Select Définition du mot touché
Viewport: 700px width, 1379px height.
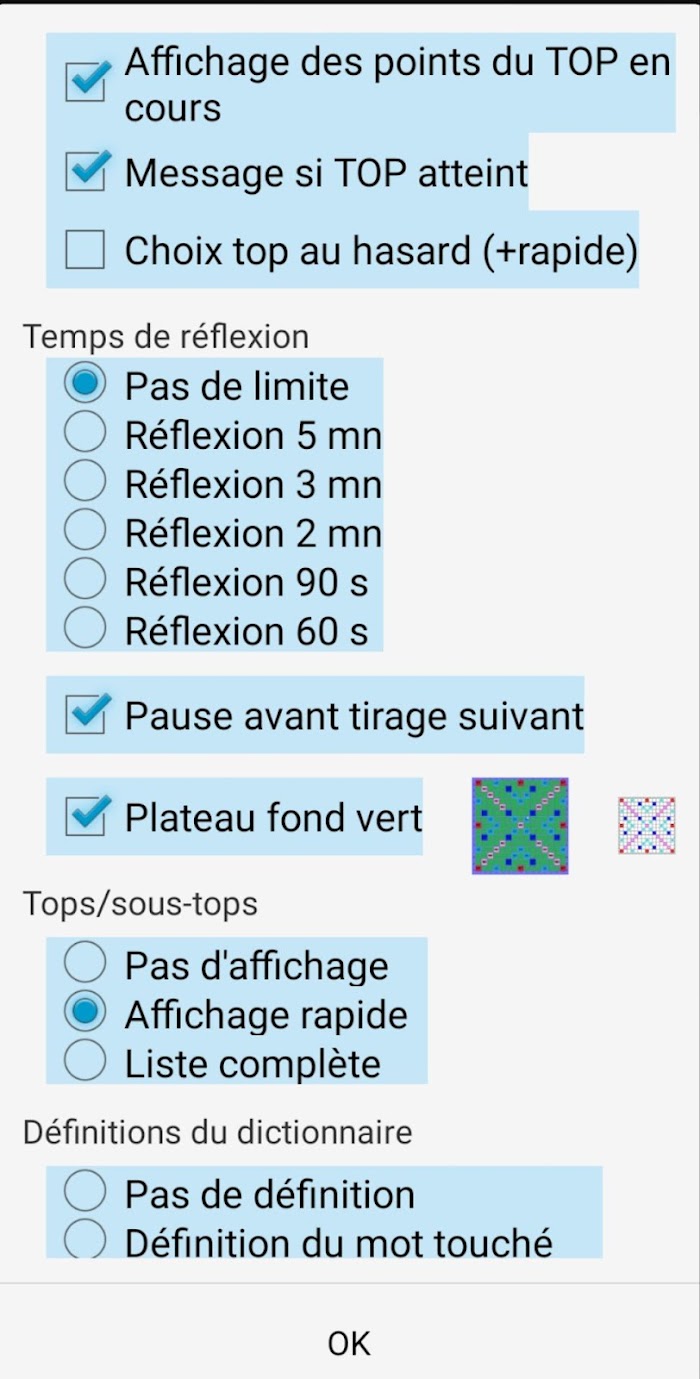tap(324, 1240)
